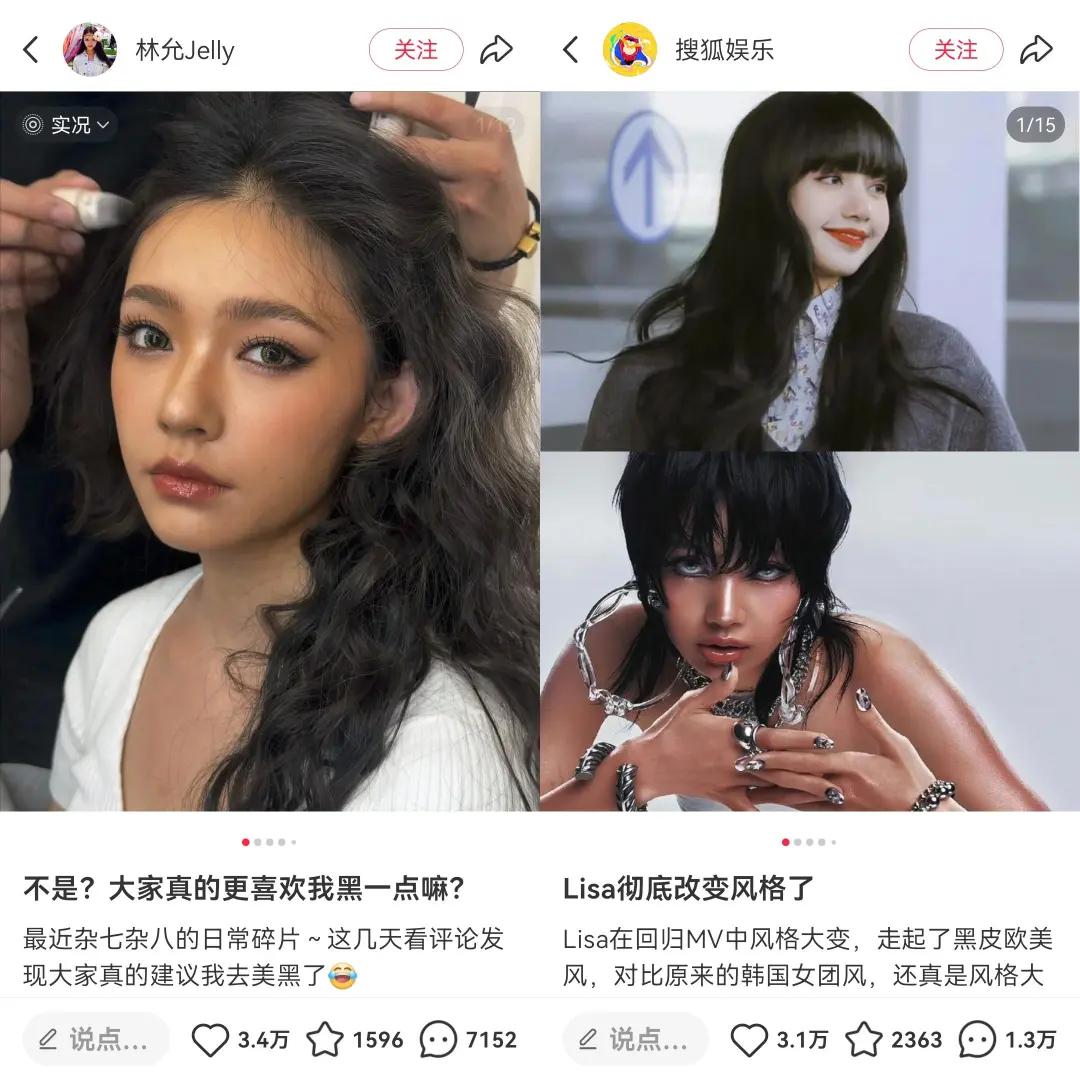Image resolution: width=1080 pixels, height=1080 pixels.
Task: Tap comment field under 林允Jelly's post
Action: click(96, 1040)
